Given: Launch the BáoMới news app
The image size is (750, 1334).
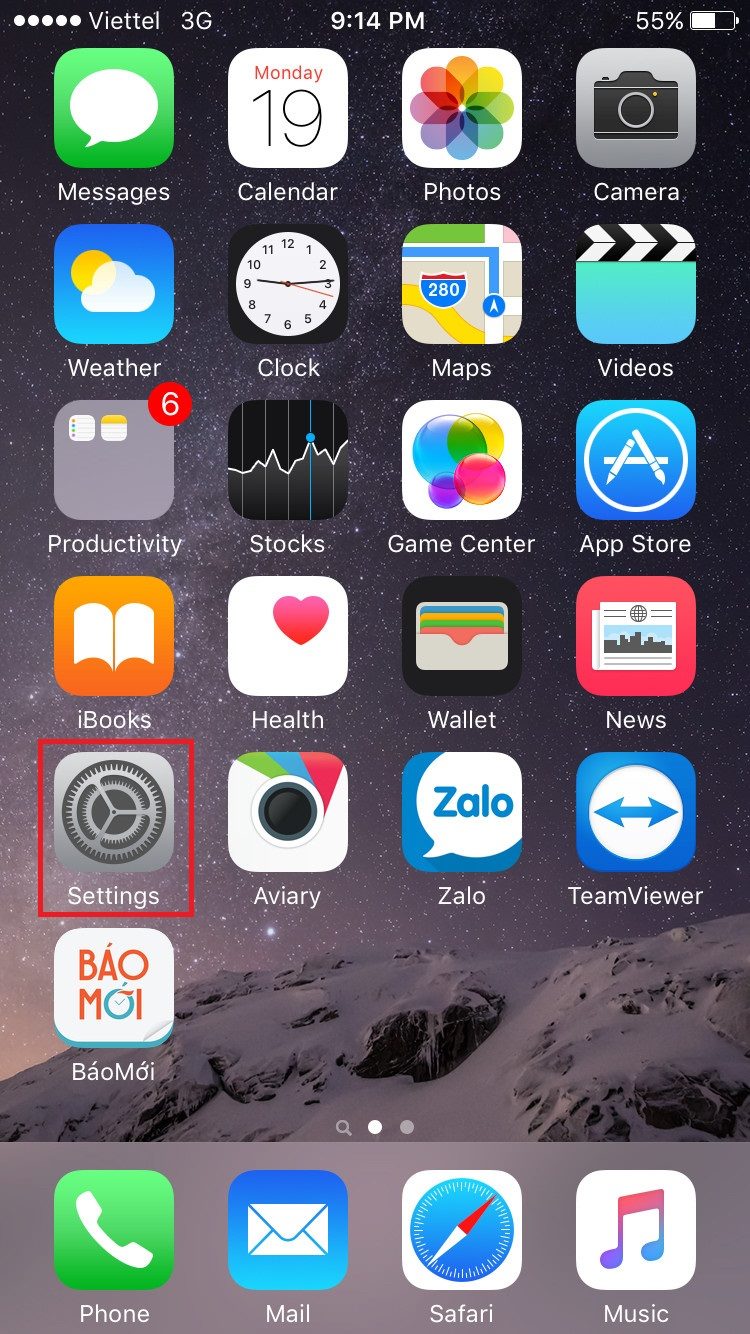Looking at the screenshot, I should (x=114, y=987).
